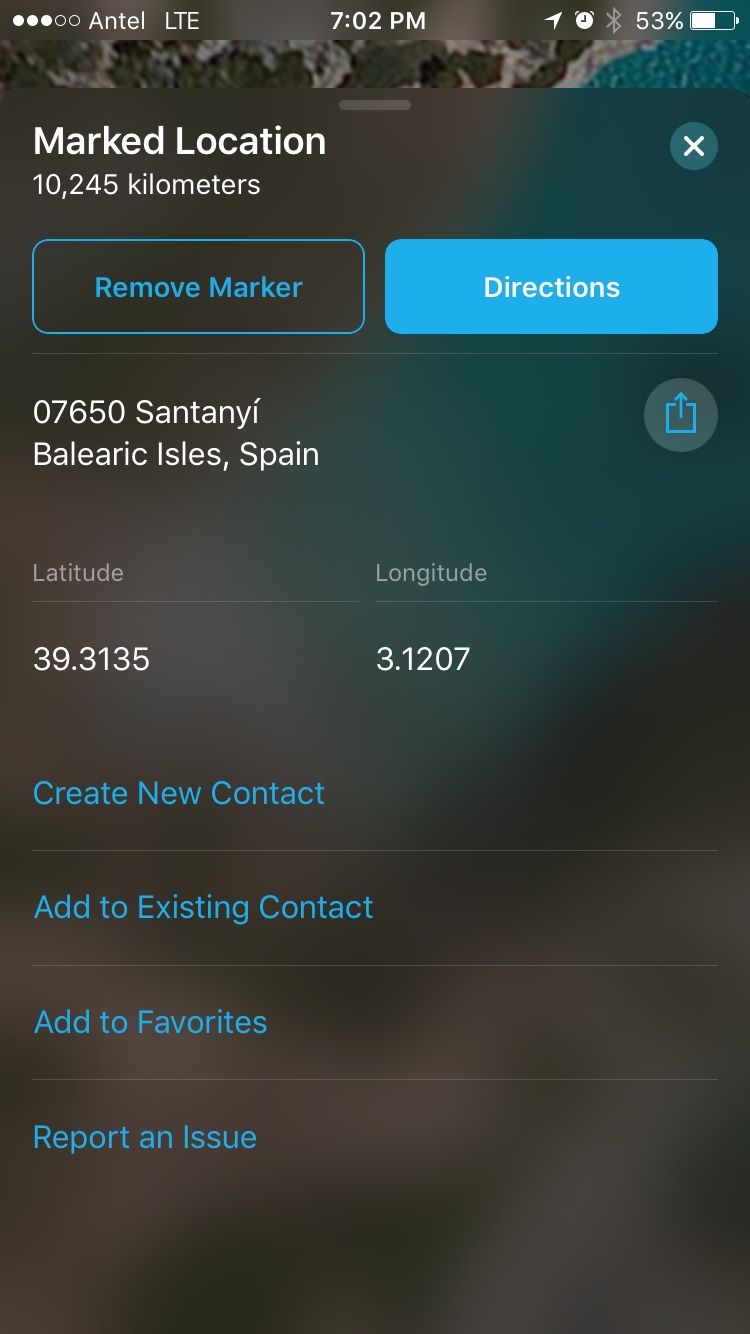Choose Add to Existing Contact
Screen dimensions: 750x1334
(204, 907)
